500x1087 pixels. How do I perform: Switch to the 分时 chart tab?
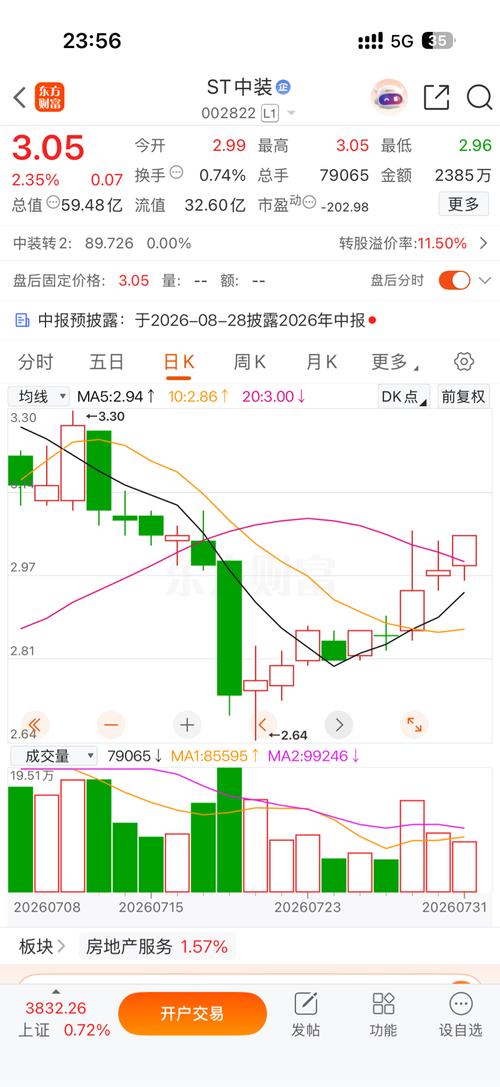[x=35, y=362]
